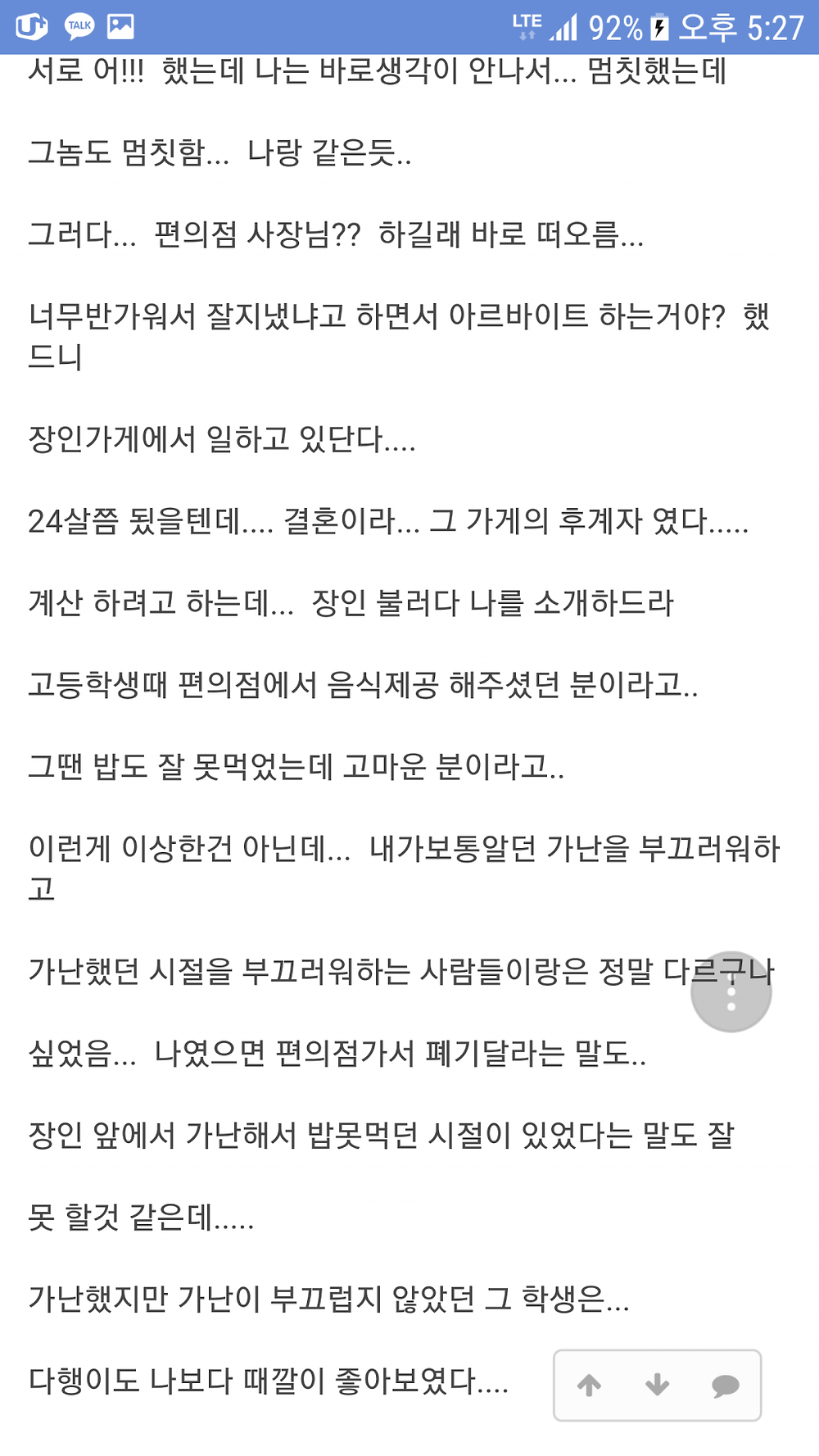This screenshot has width=819, height=1456.
Task: Jump to top with up arrow
Action: (x=590, y=1386)
